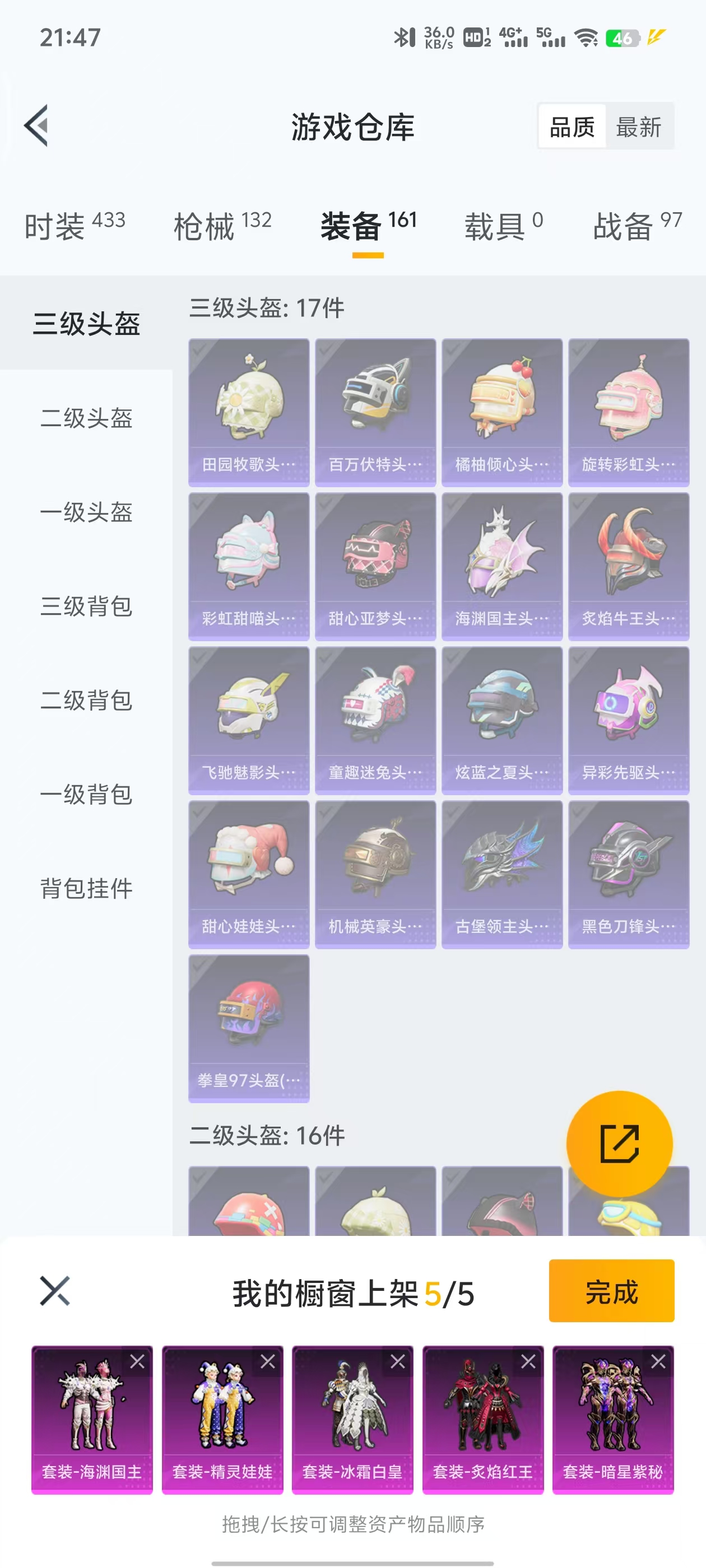Sort by 最新
The width and height of the screenshot is (706, 1568).
tap(638, 127)
